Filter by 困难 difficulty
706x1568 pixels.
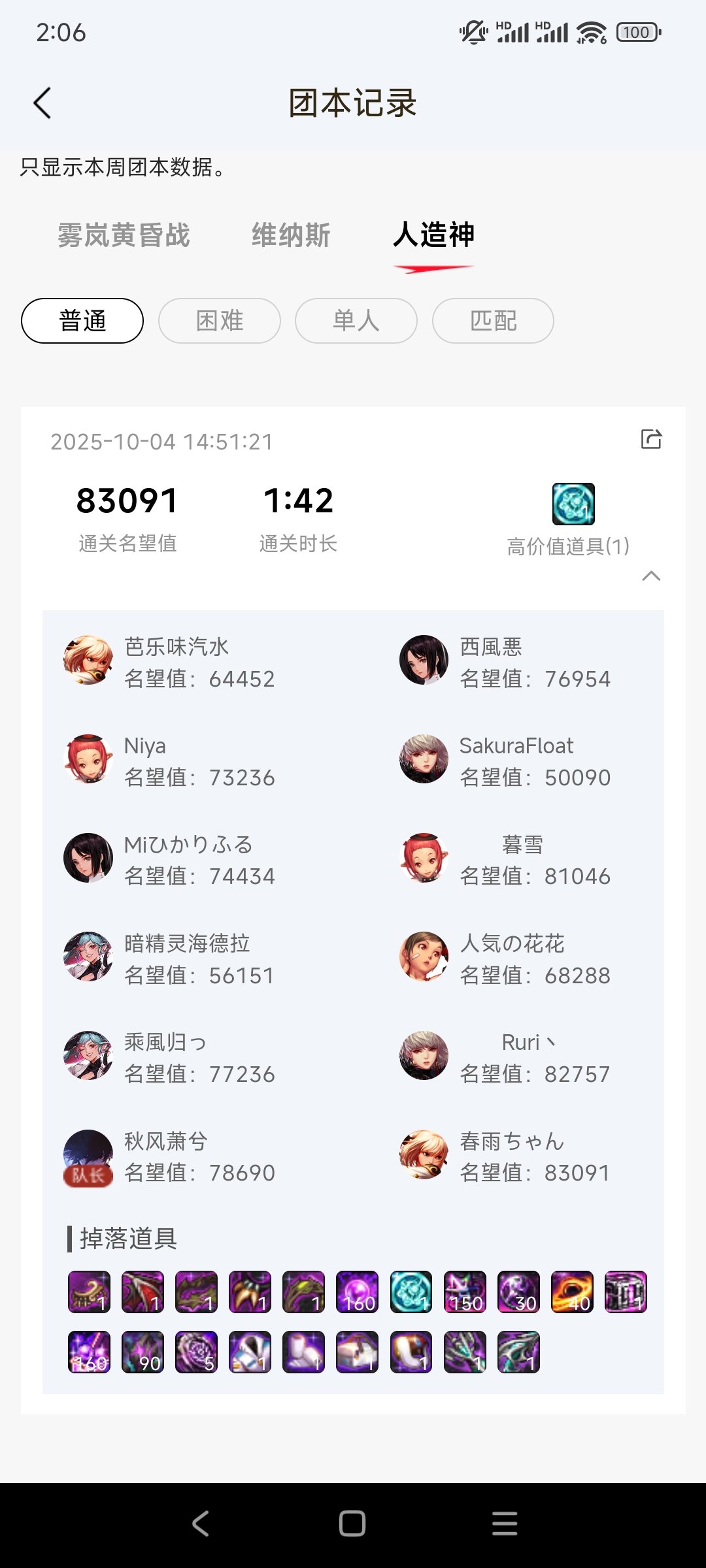(x=220, y=321)
